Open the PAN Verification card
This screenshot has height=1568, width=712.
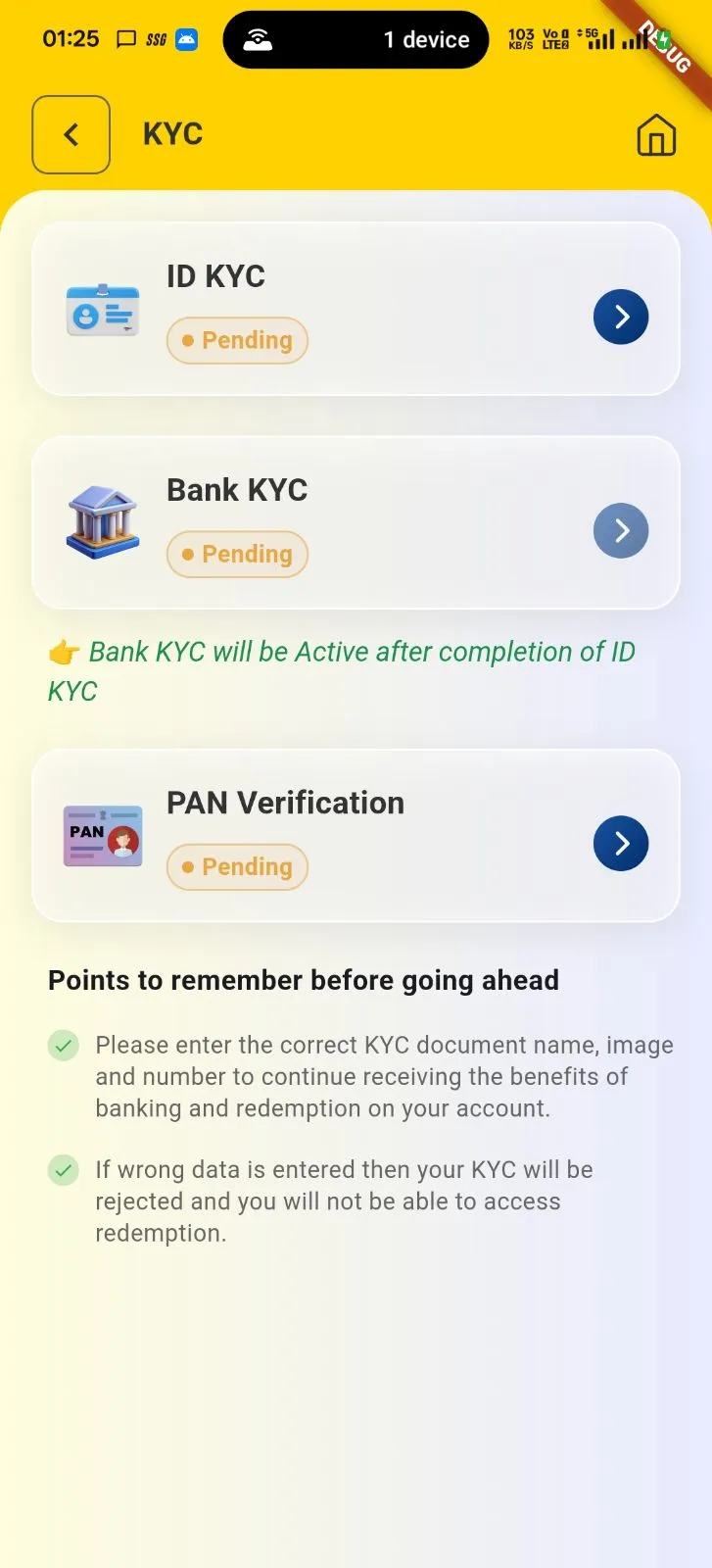pyautogui.click(x=356, y=835)
